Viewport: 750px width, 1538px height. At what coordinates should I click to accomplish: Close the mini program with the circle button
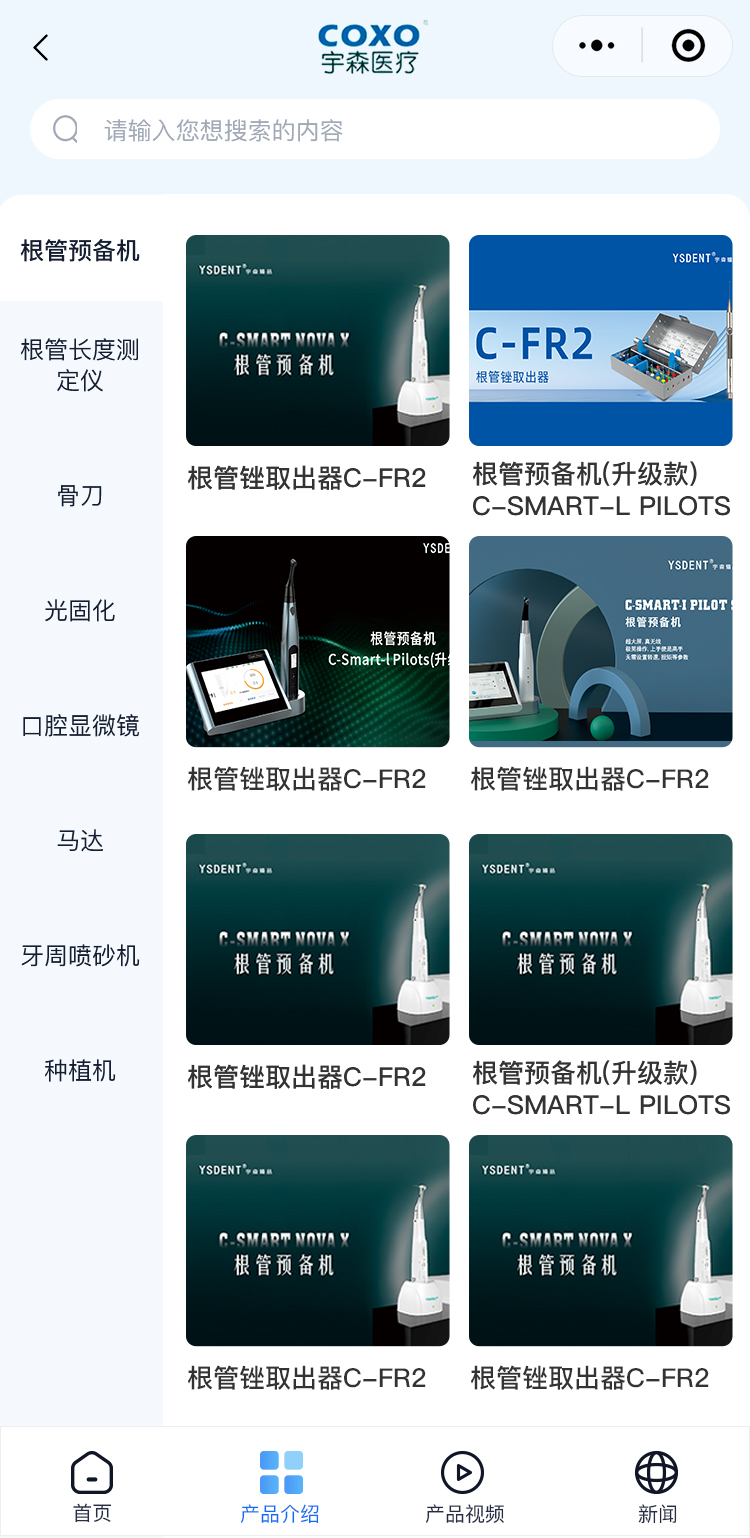[688, 46]
